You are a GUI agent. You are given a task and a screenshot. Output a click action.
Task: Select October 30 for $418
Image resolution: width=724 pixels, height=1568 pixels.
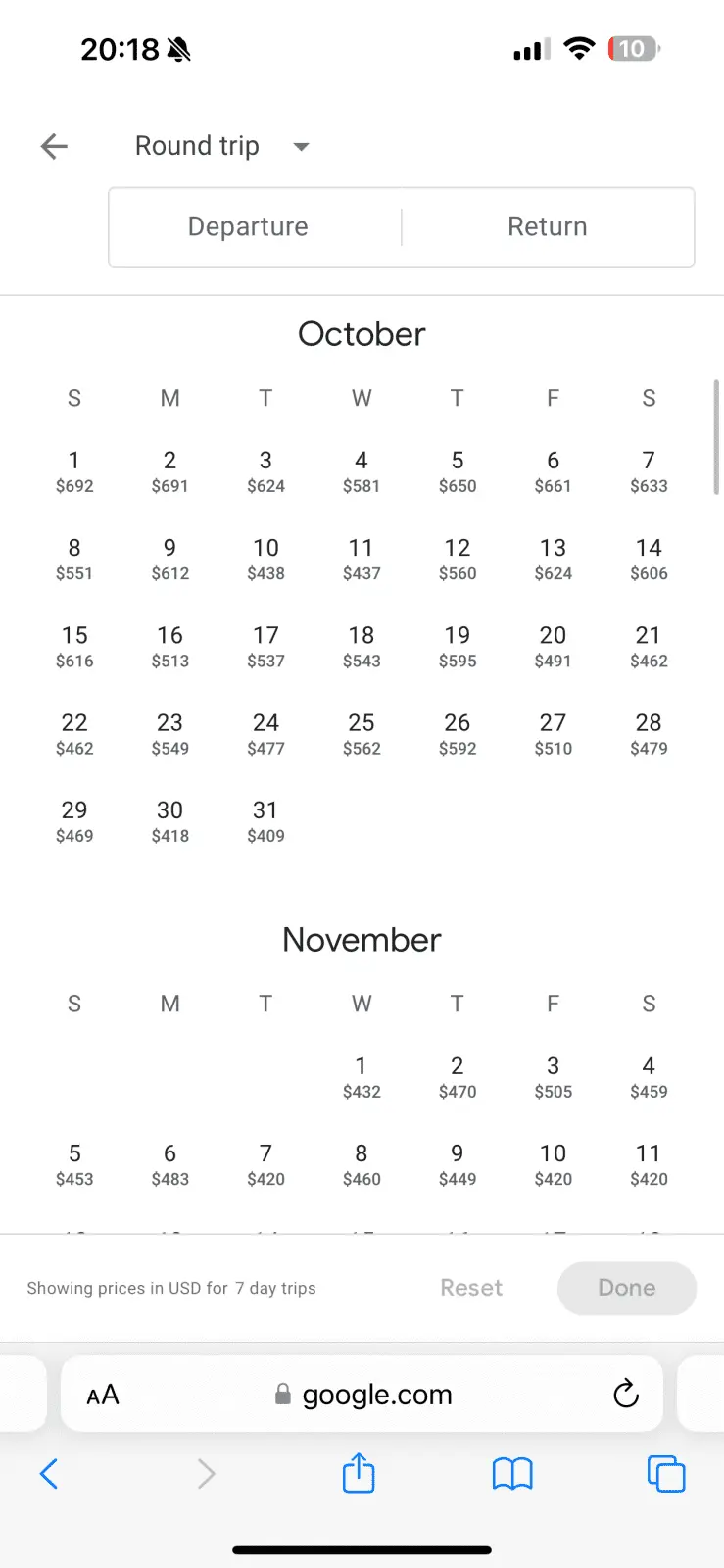coord(170,821)
